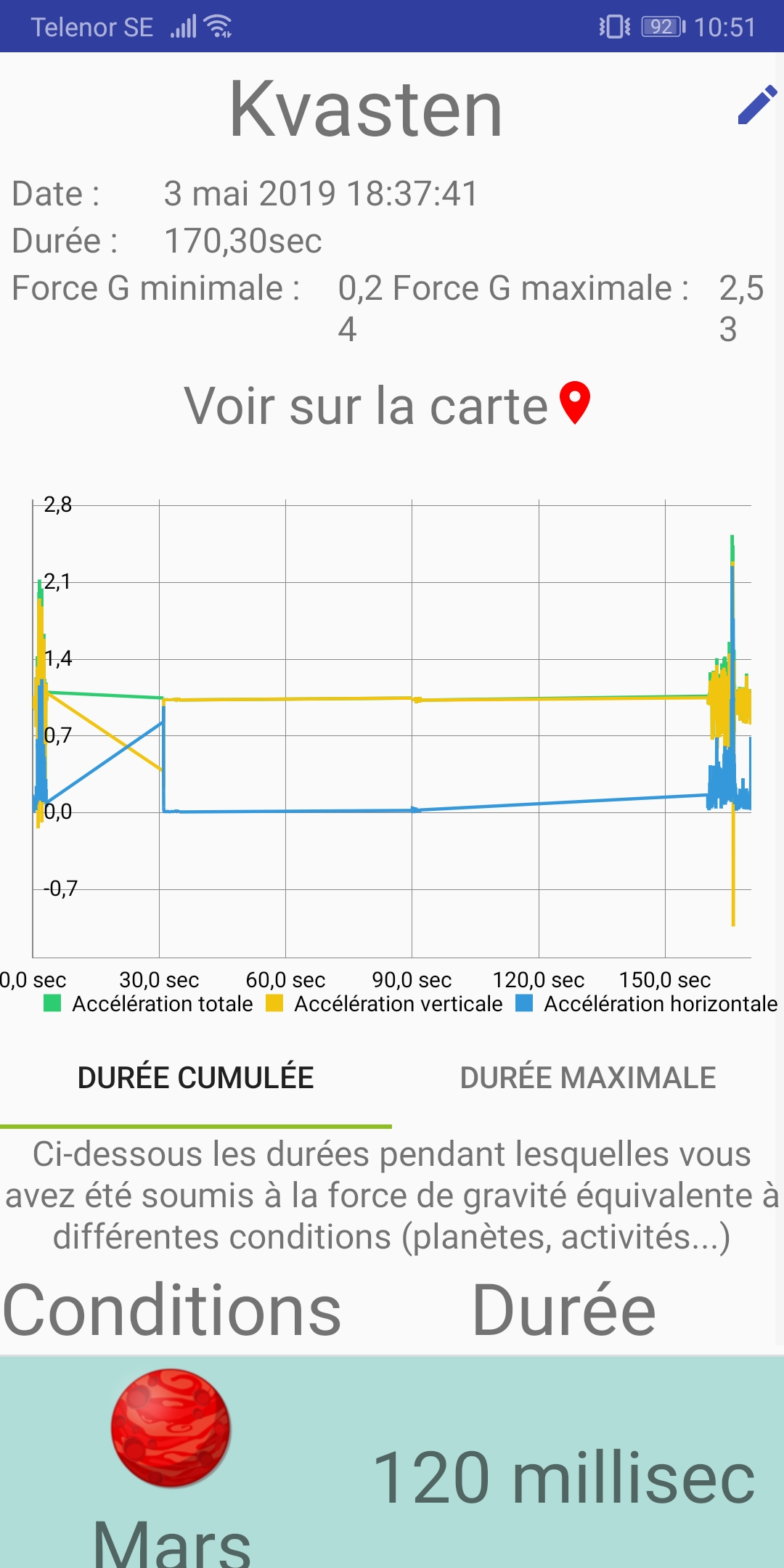Open Voir sur la carte map link

[387, 405]
